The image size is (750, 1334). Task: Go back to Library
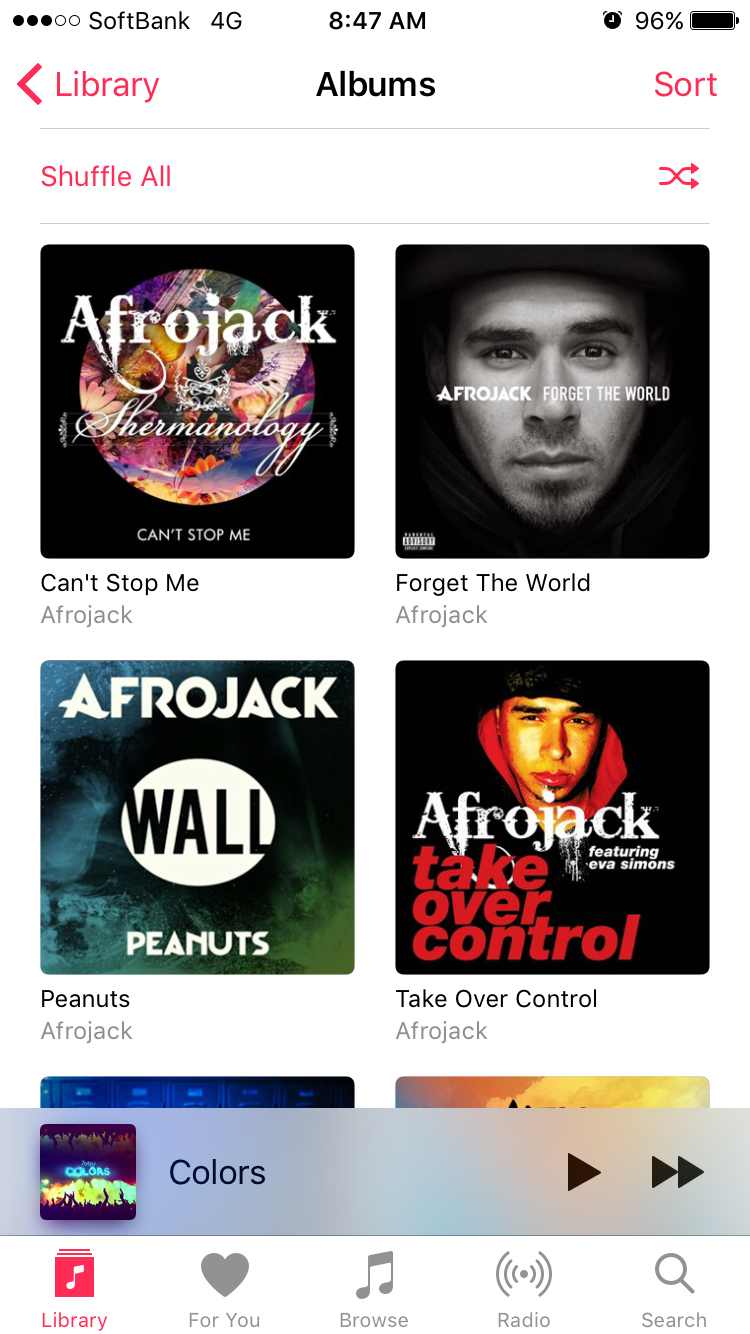[88, 85]
